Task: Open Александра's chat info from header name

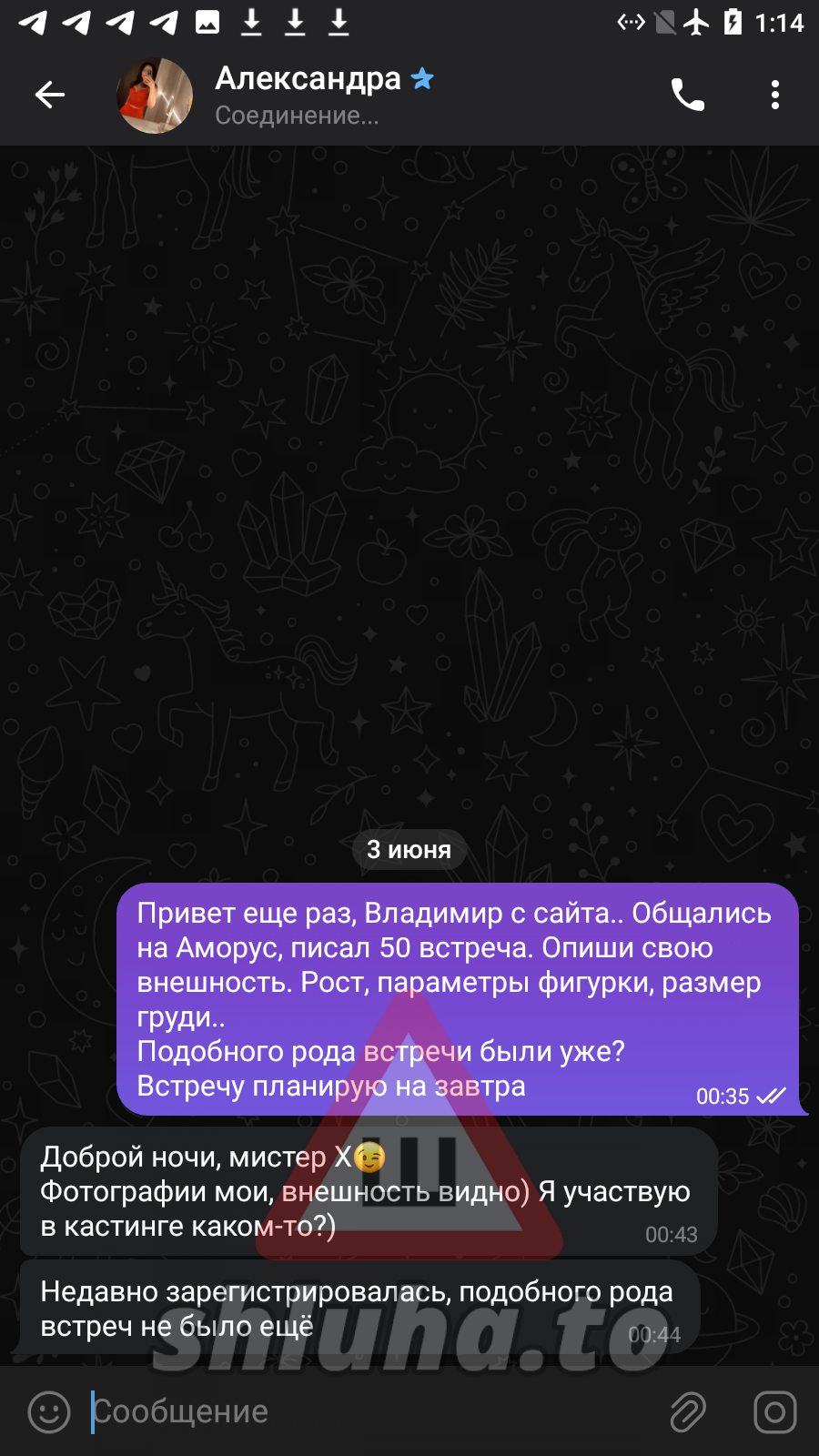Action: (308, 79)
